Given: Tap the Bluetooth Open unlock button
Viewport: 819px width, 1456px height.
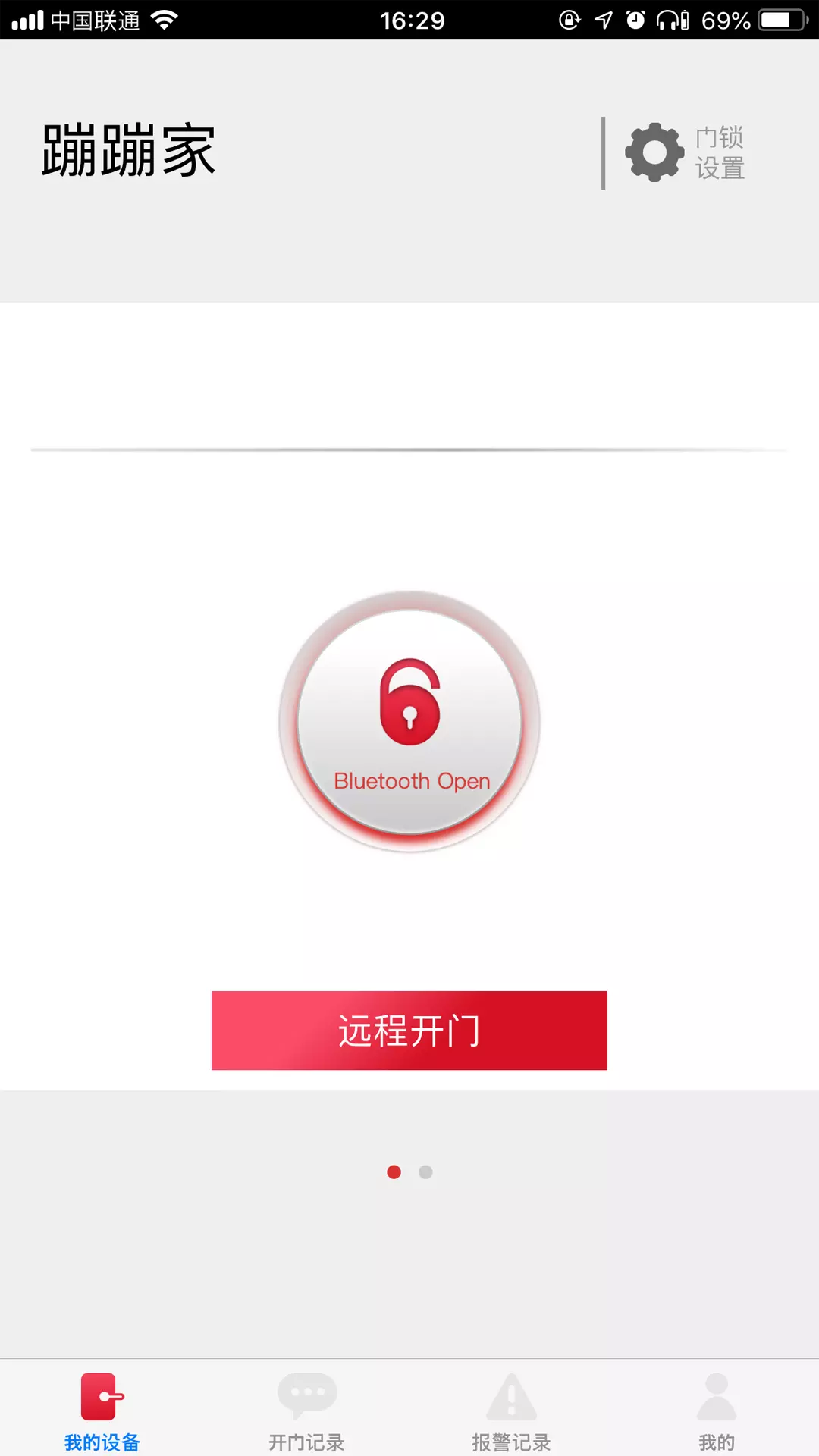Looking at the screenshot, I should pos(409,721).
